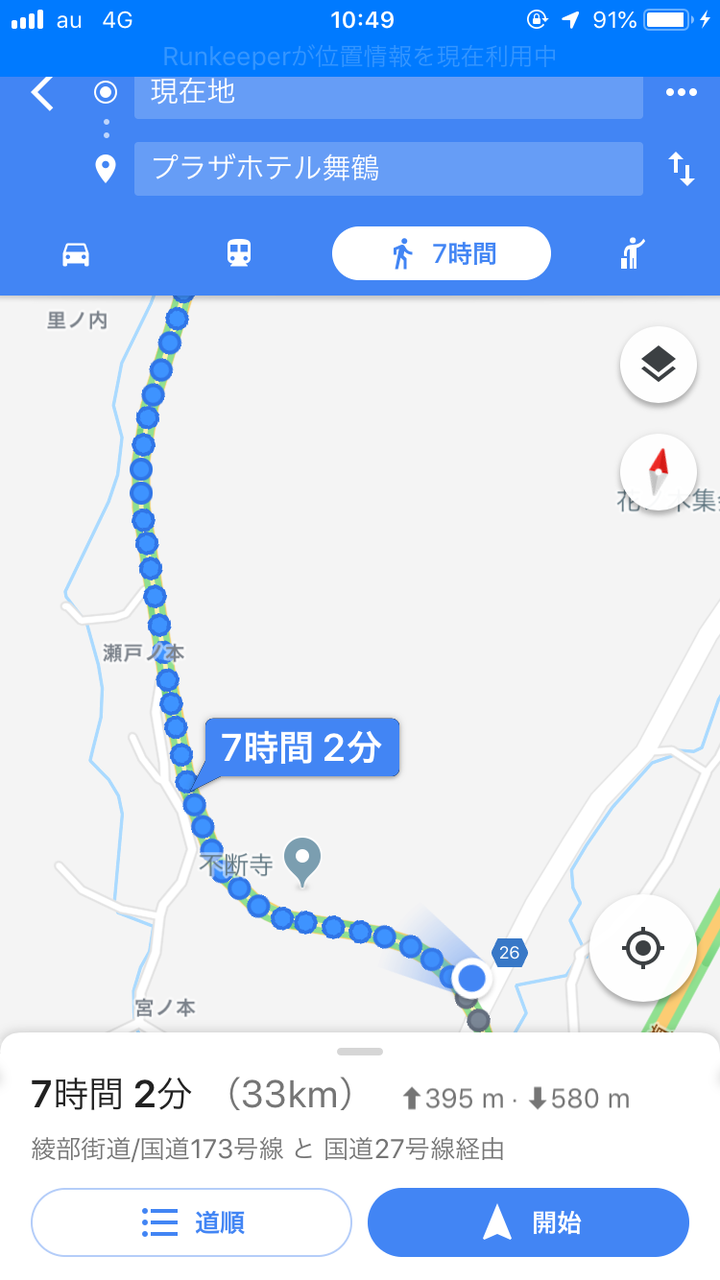Start navigation with the 開始 button
Screen dimensions: 720x1280
[x=528, y=1222]
